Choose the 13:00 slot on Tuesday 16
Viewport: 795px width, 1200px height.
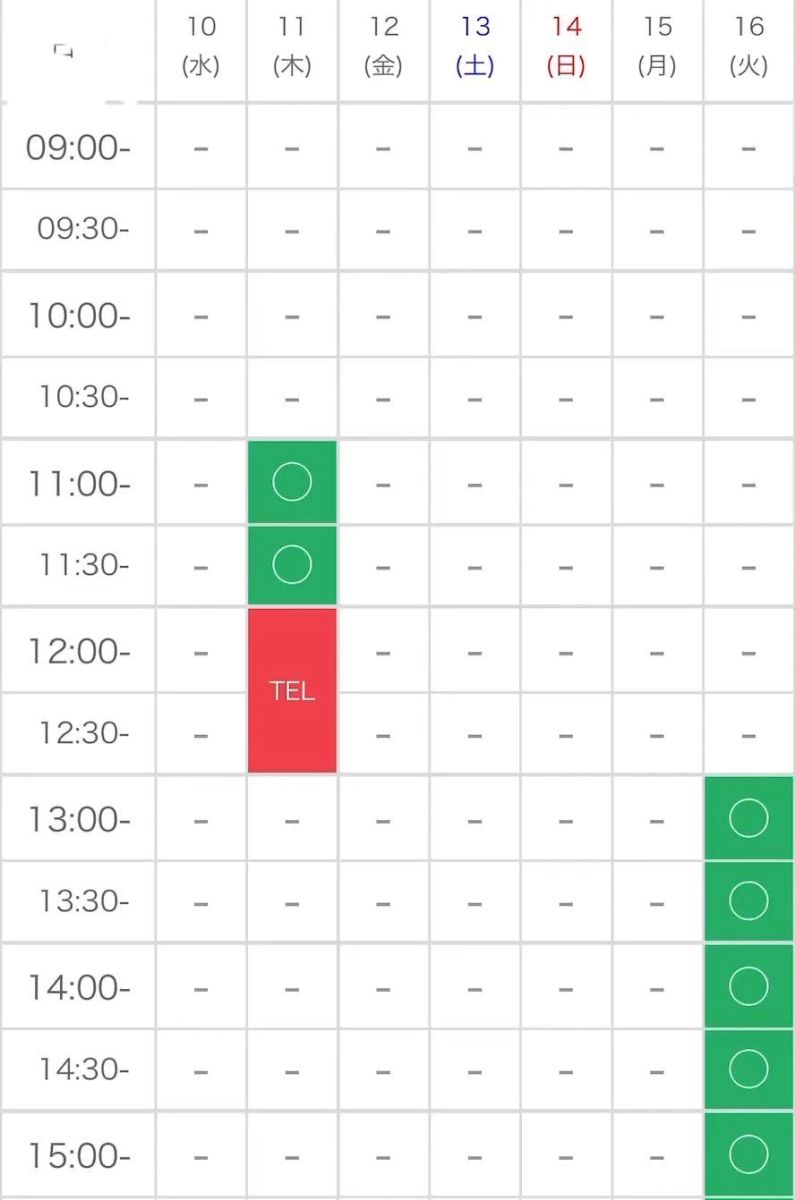tap(749, 818)
